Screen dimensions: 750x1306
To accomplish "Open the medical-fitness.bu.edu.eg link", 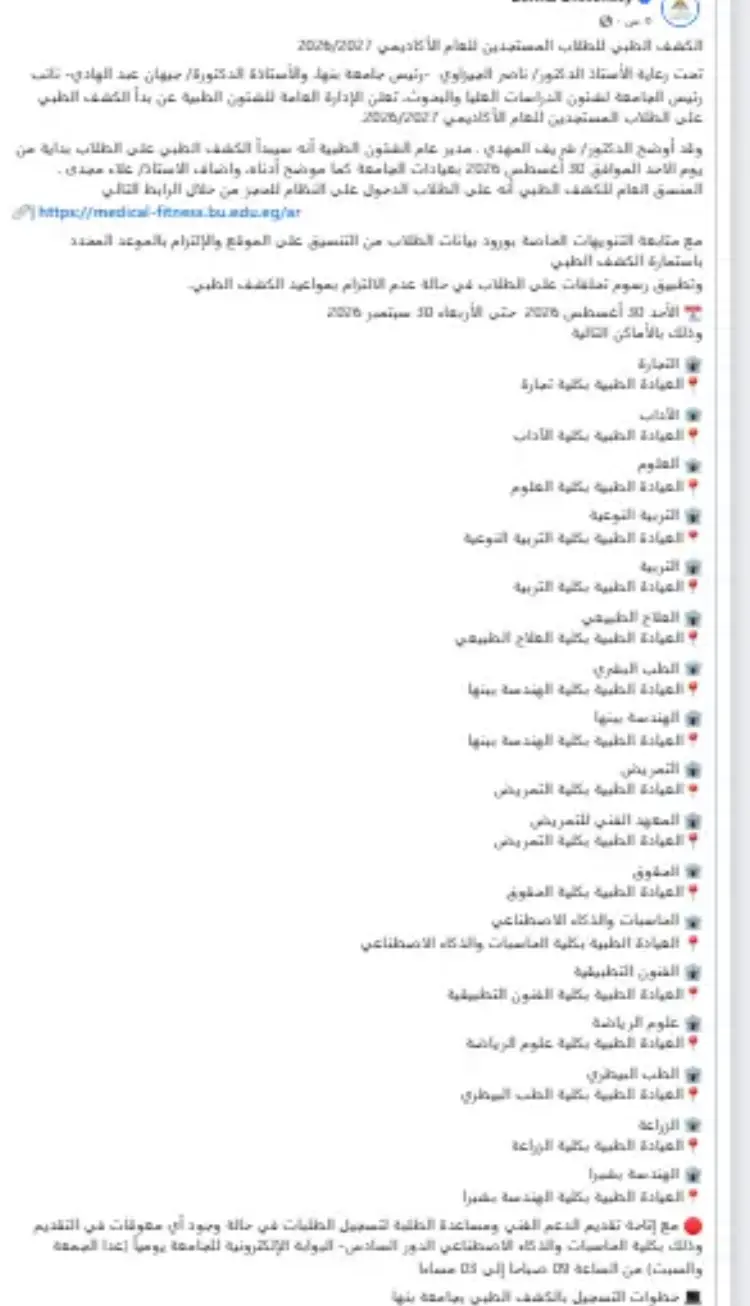I will point(169,212).
